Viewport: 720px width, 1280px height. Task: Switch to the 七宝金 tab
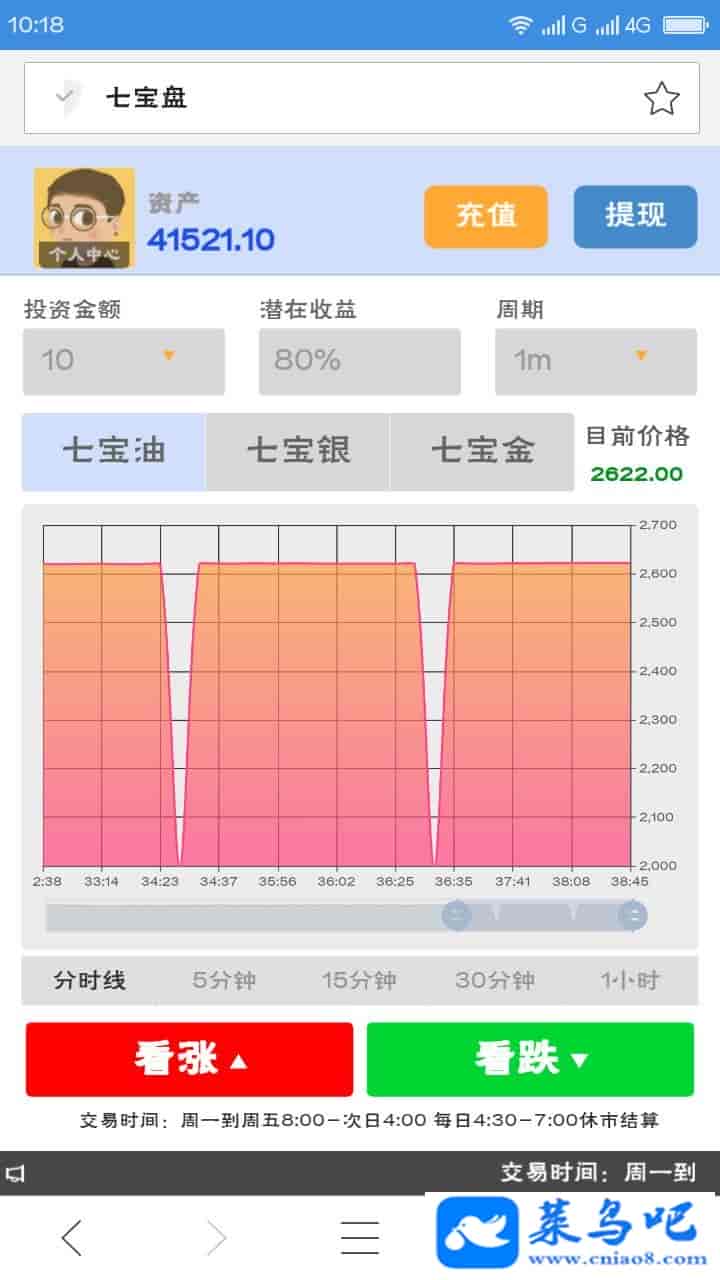click(x=482, y=451)
